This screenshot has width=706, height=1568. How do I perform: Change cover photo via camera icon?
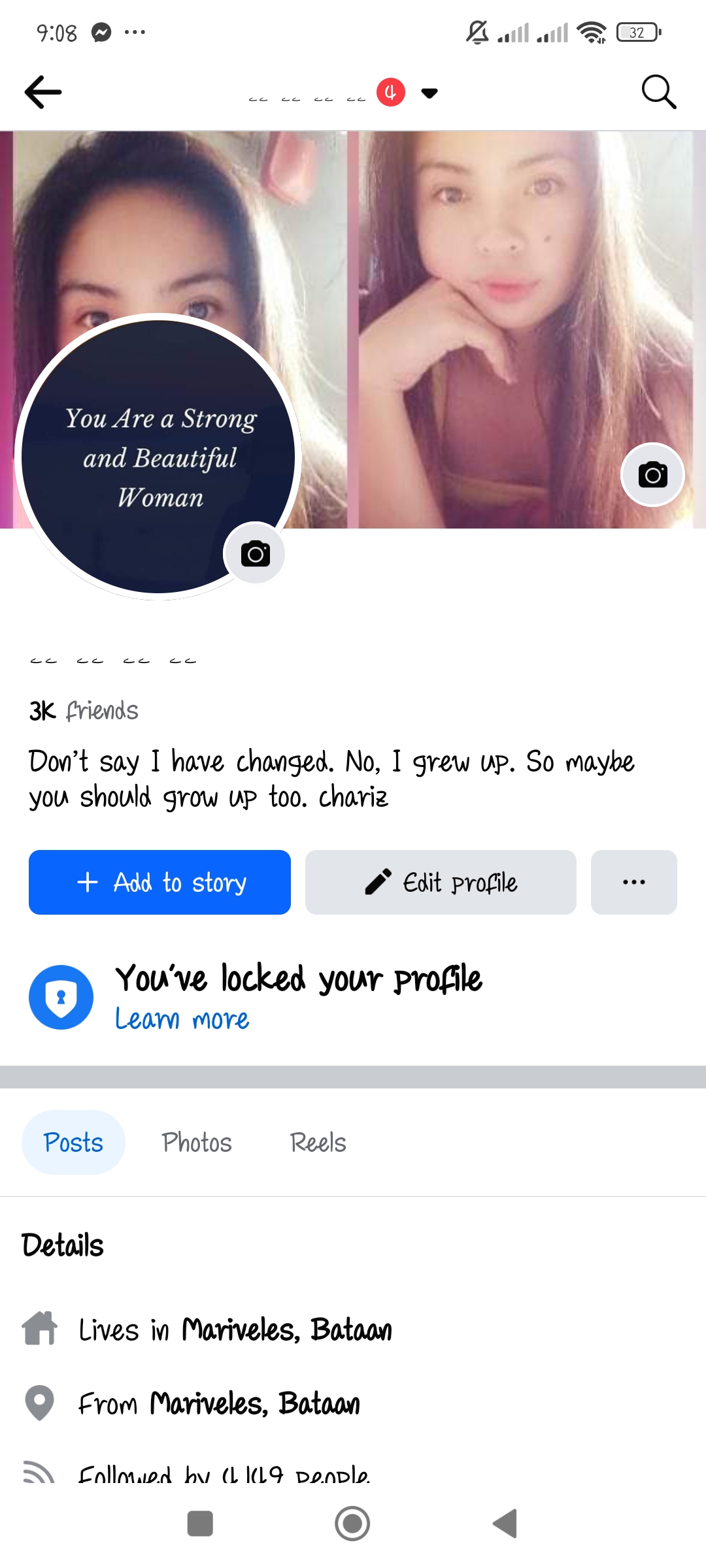(652, 475)
